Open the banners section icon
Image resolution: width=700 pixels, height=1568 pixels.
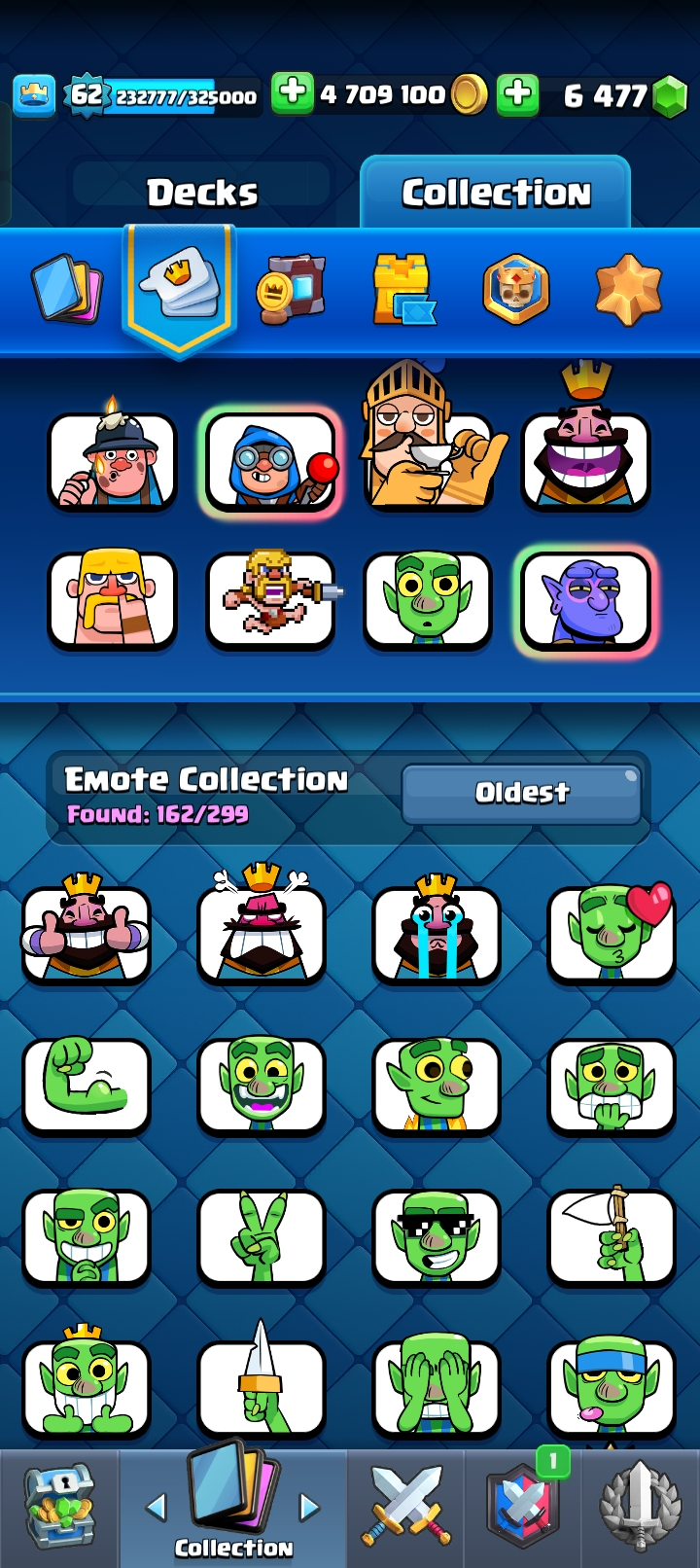coord(515,289)
